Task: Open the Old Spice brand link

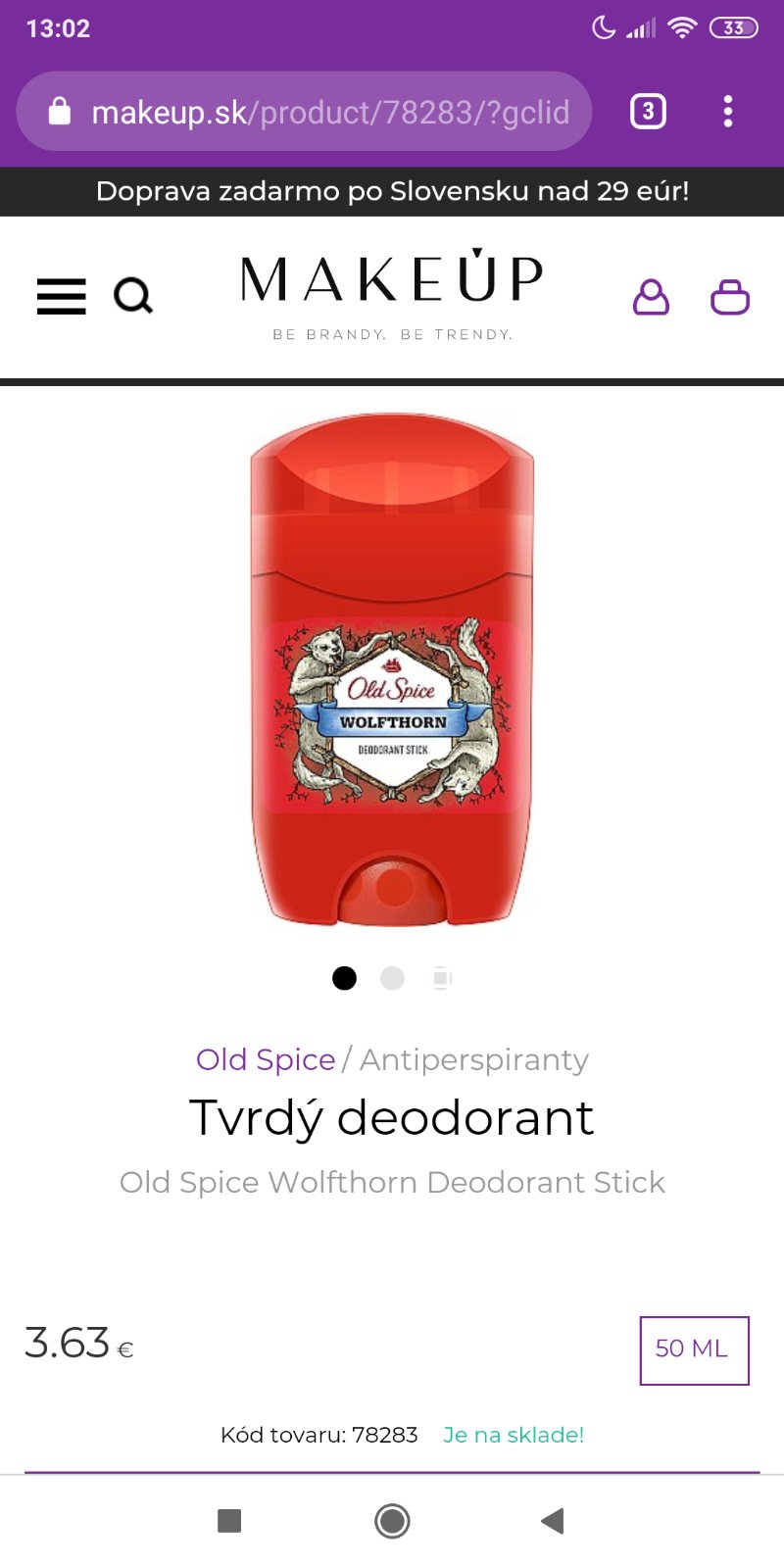Action: click(266, 1059)
